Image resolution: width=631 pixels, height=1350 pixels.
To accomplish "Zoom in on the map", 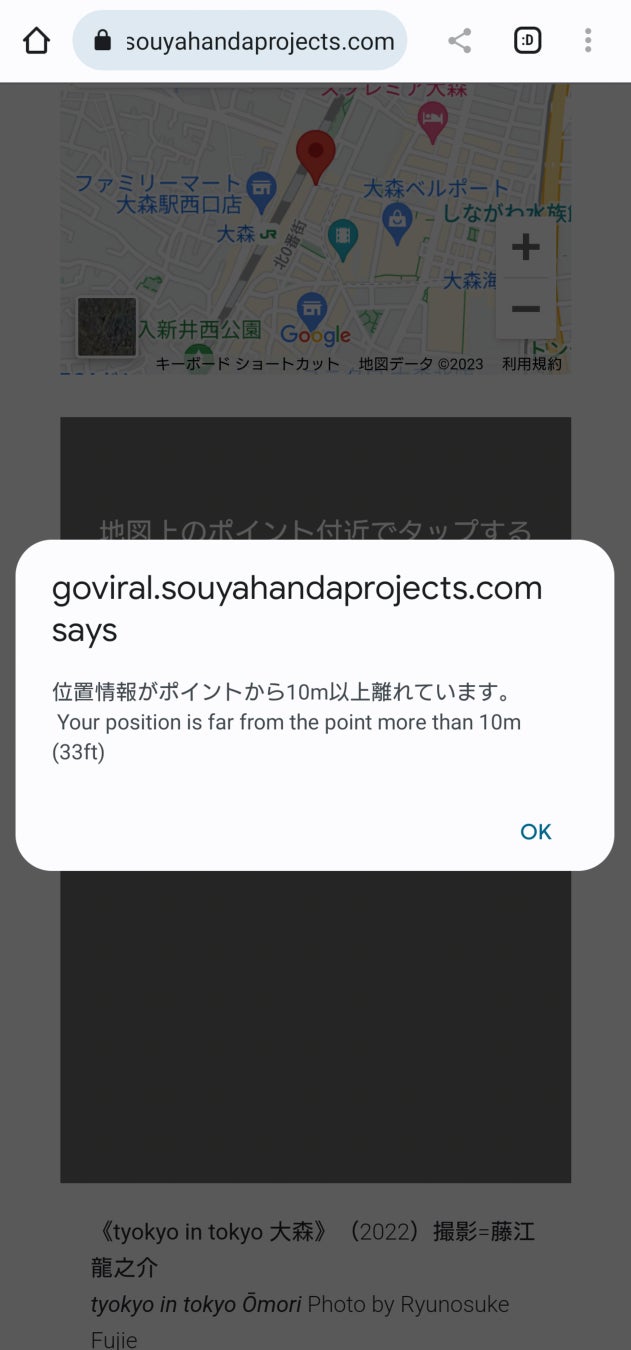I will point(525,247).
